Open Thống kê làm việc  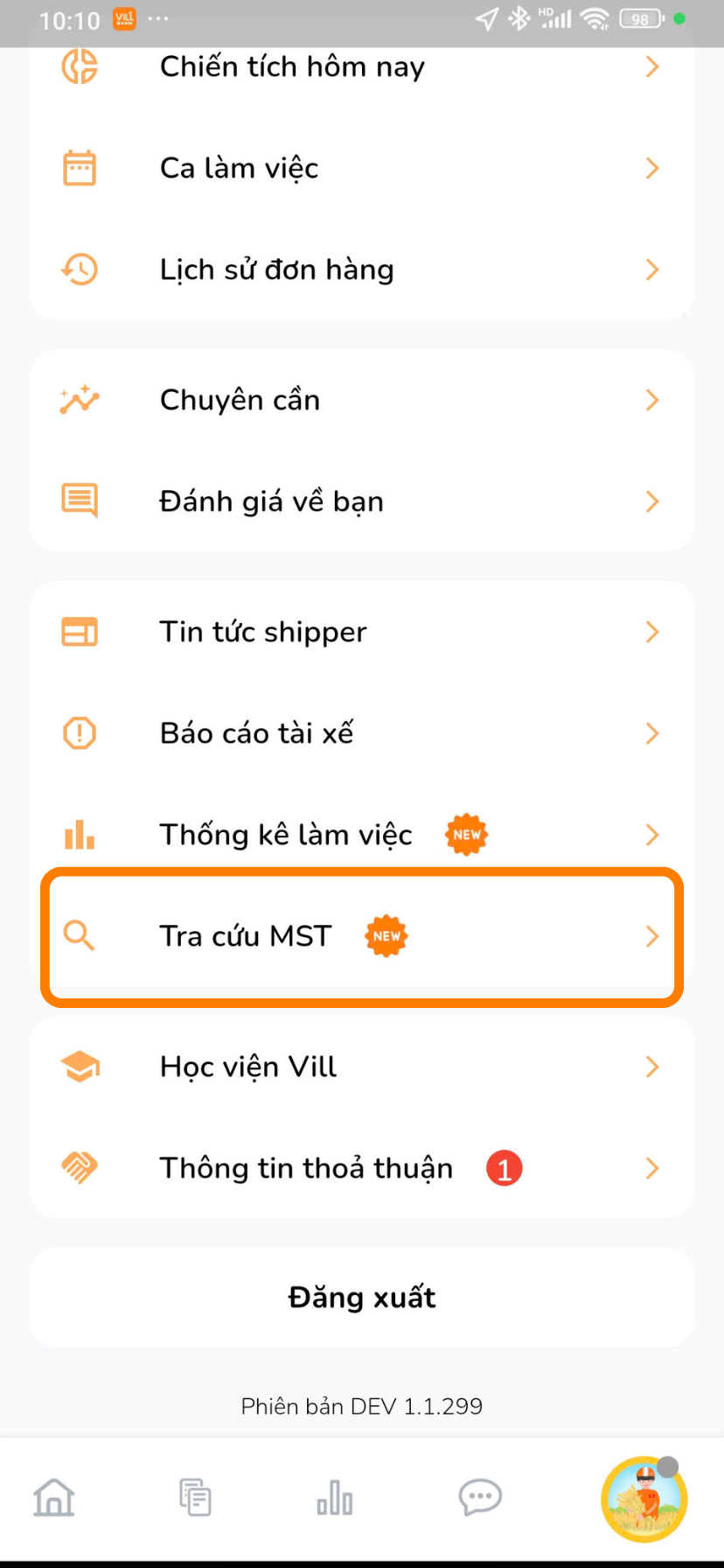tap(361, 835)
